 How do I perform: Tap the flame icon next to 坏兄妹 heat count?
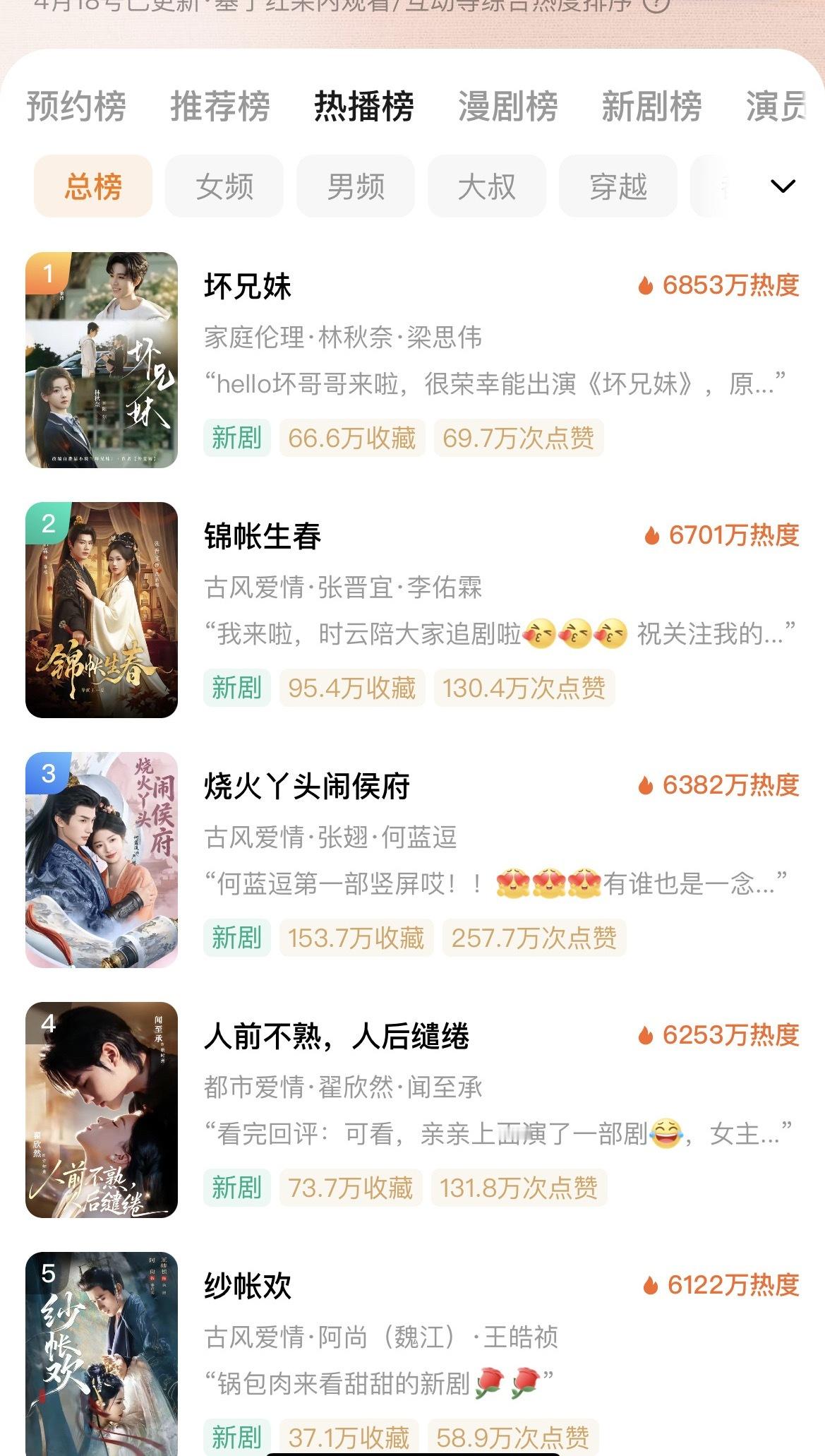click(646, 286)
